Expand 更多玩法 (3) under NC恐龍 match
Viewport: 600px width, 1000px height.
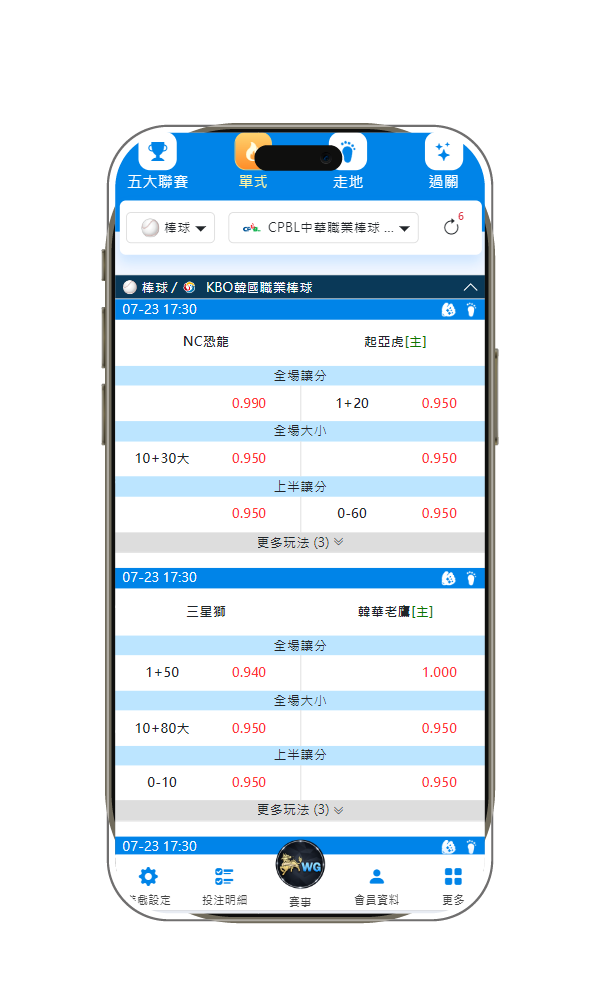300,542
